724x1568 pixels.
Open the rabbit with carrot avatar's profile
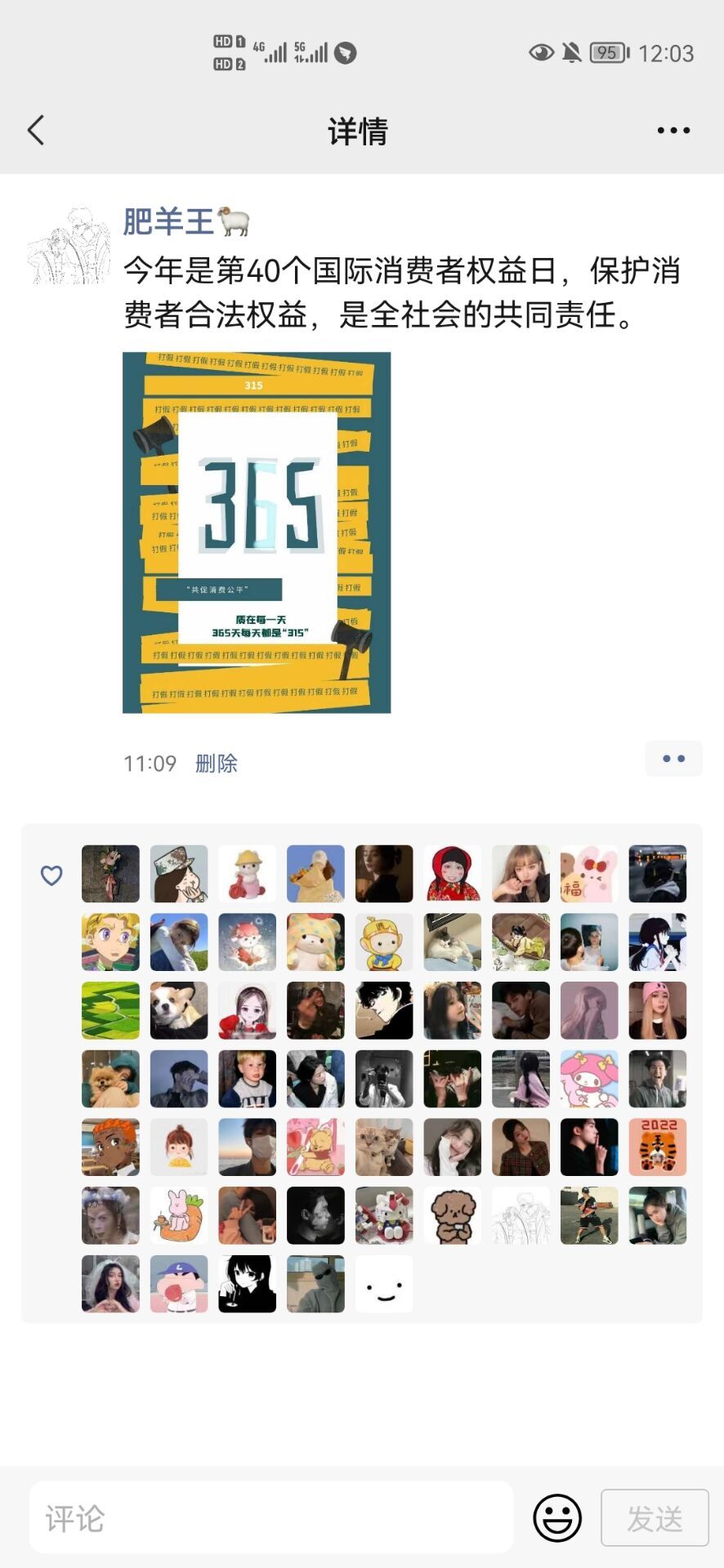point(179,1215)
